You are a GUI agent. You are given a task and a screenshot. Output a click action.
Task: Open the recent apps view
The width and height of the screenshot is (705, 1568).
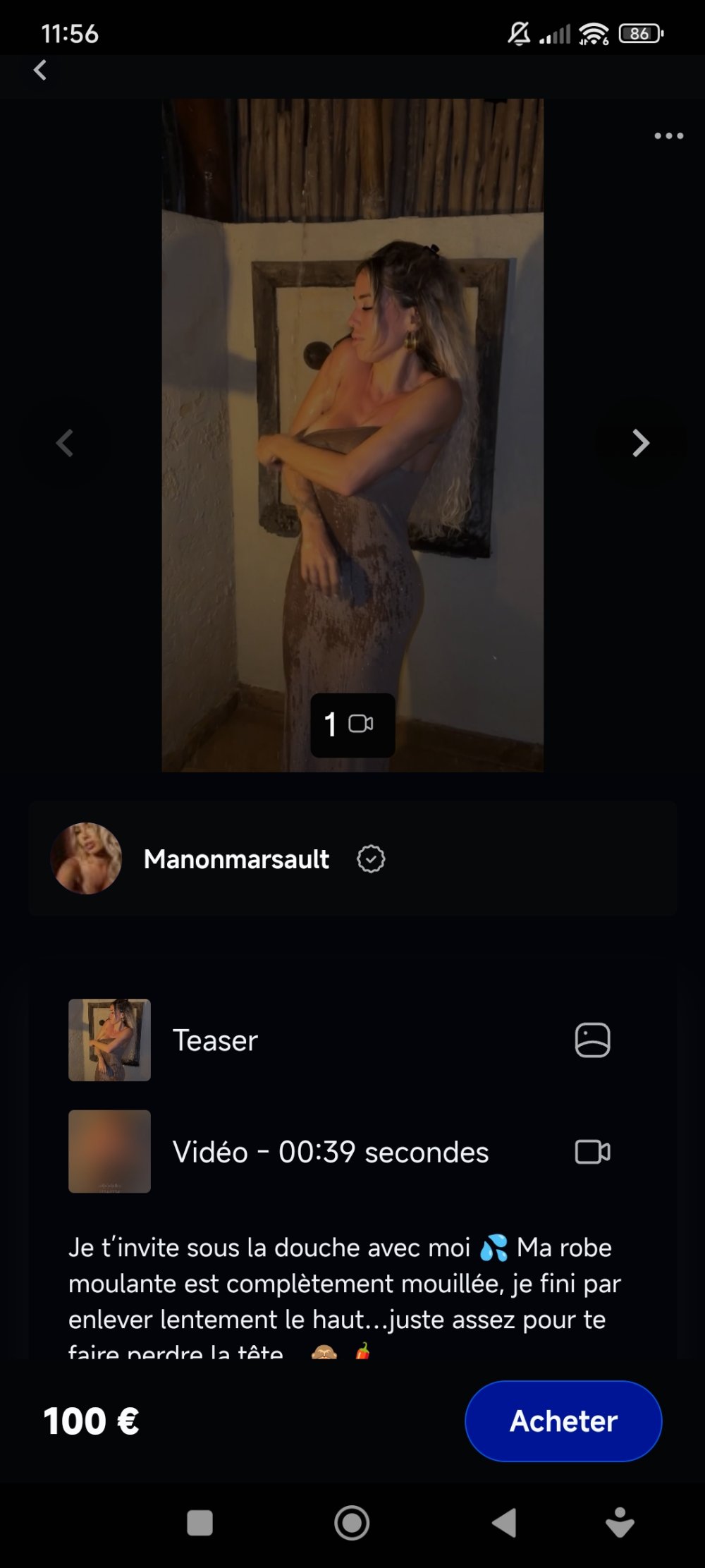tap(200, 1522)
